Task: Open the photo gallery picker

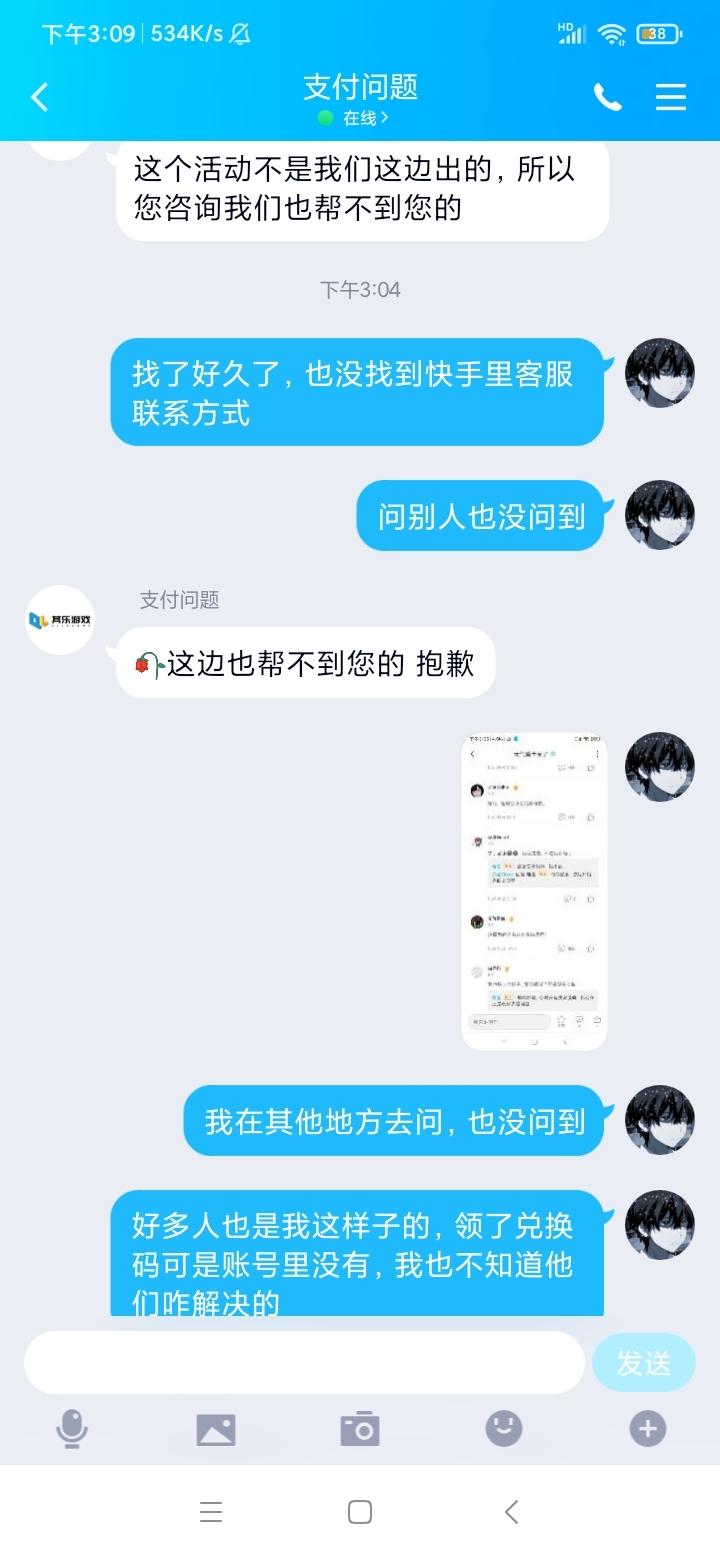Action: pos(216,1429)
